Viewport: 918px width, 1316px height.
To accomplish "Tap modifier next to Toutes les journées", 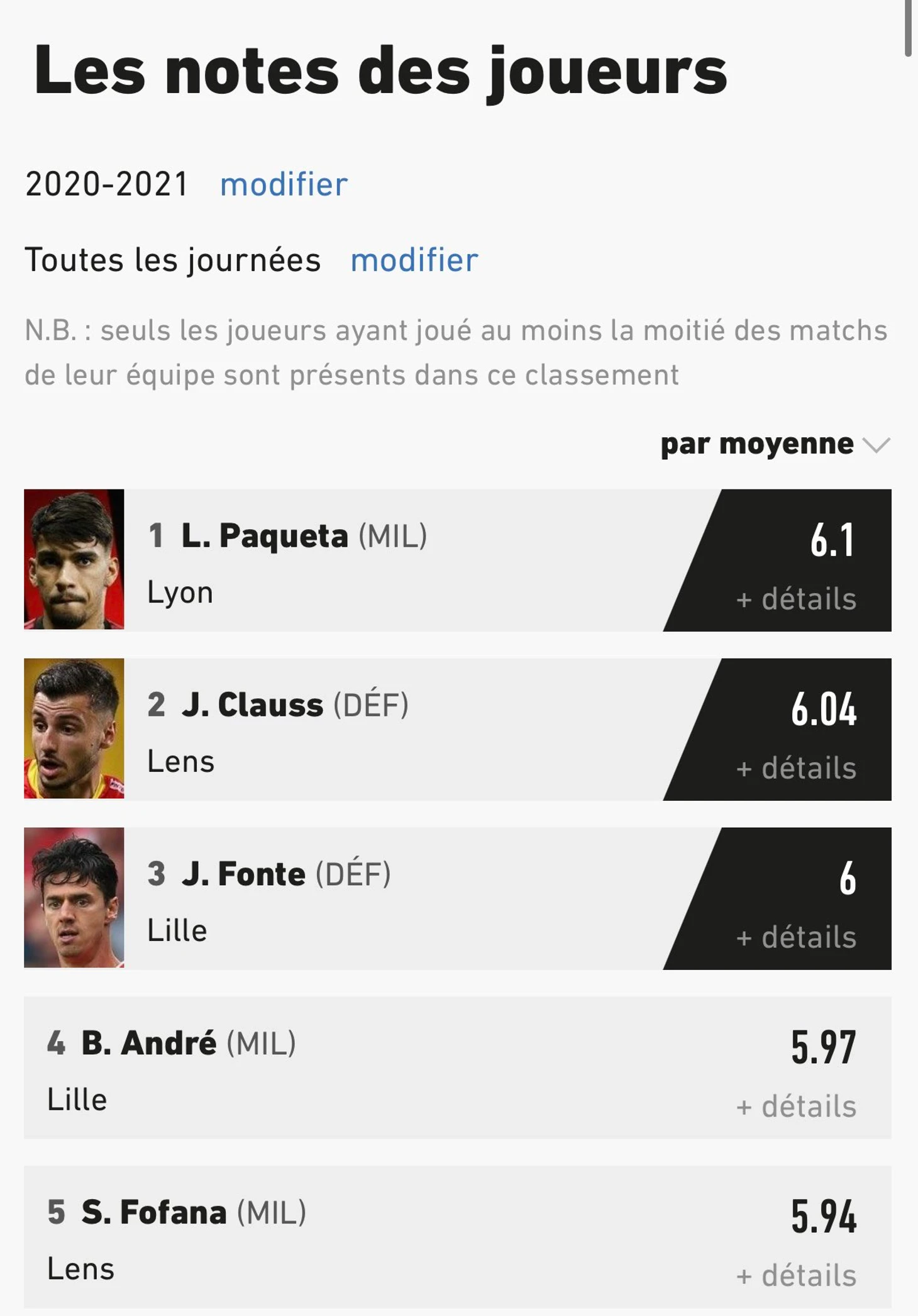I will coord(414,260).
